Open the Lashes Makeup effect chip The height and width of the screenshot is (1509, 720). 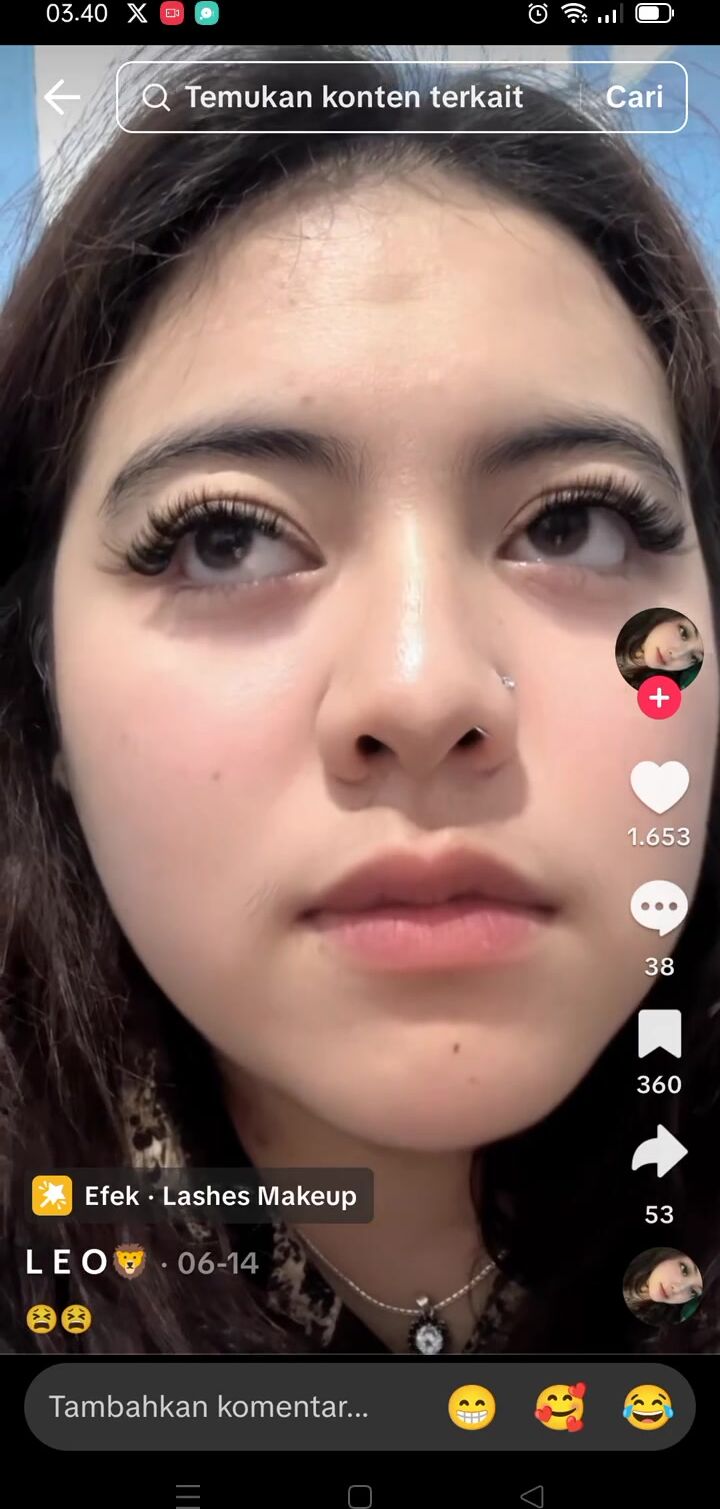200,1195
